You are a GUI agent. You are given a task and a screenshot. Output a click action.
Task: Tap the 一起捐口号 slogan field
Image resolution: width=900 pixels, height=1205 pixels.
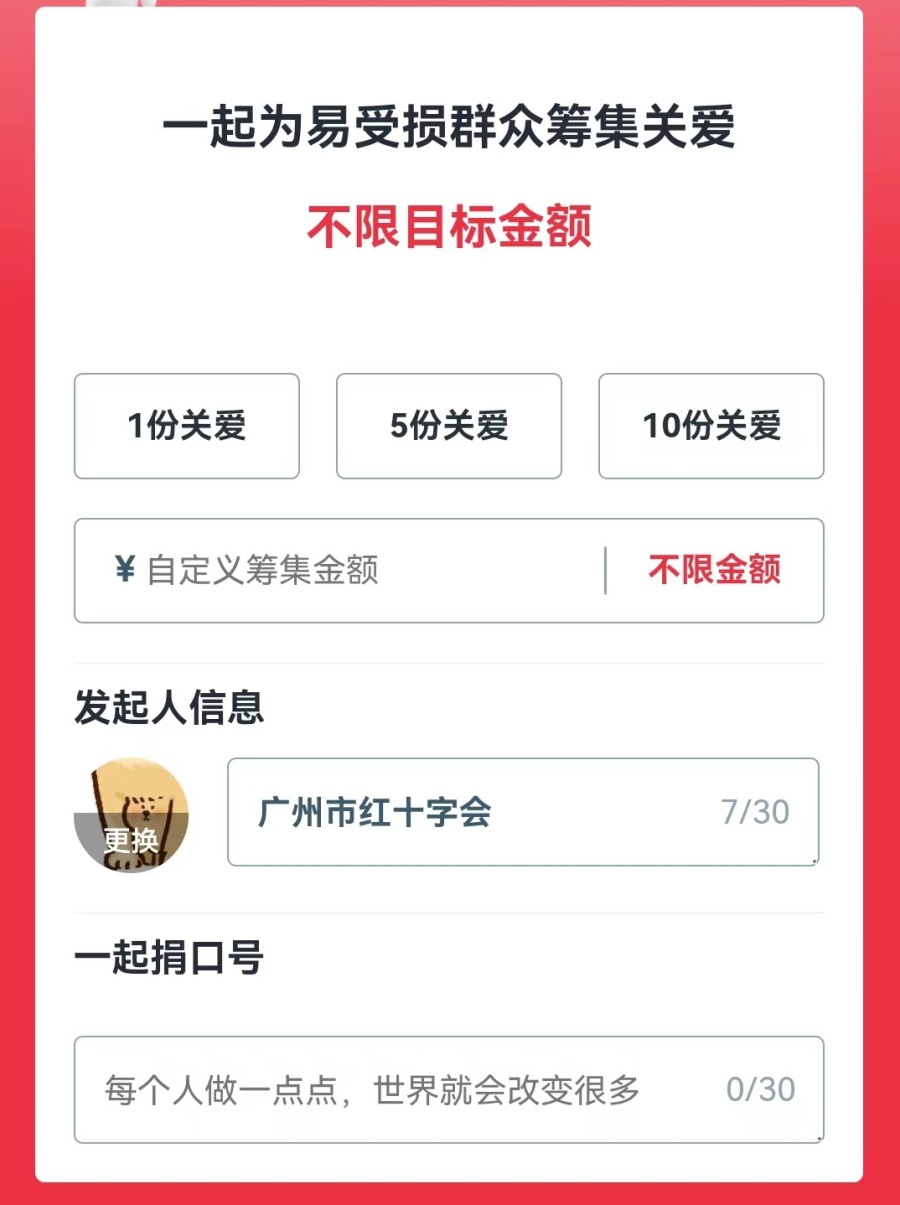tap(410, 1090)
